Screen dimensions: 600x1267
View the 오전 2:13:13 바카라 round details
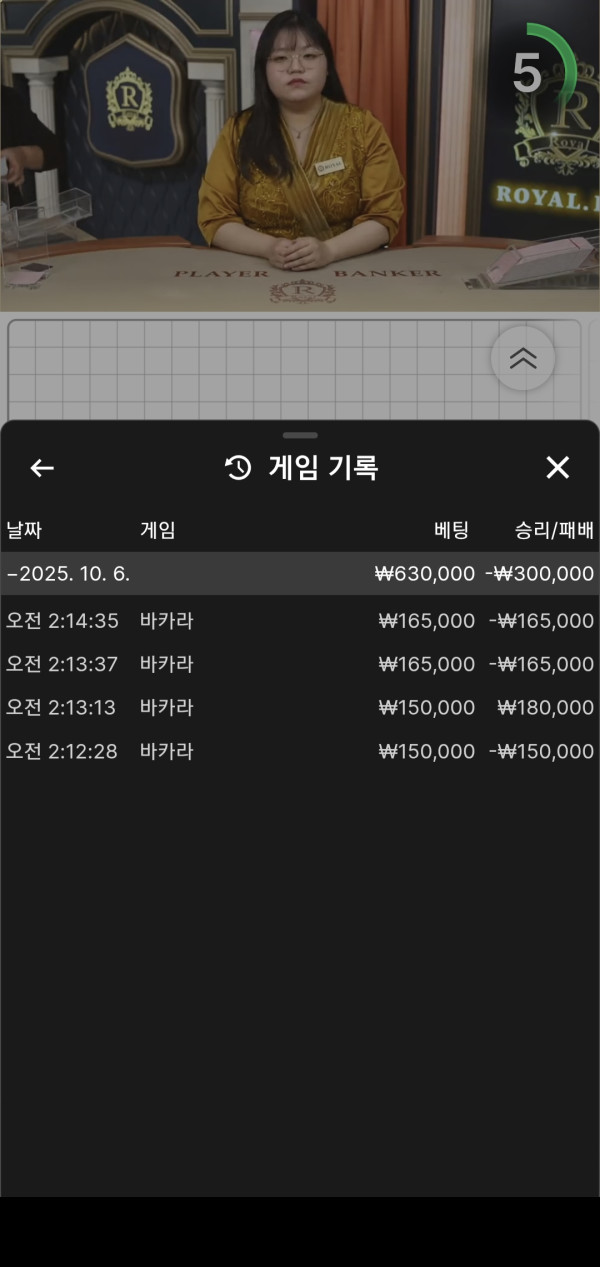[300, 708]
